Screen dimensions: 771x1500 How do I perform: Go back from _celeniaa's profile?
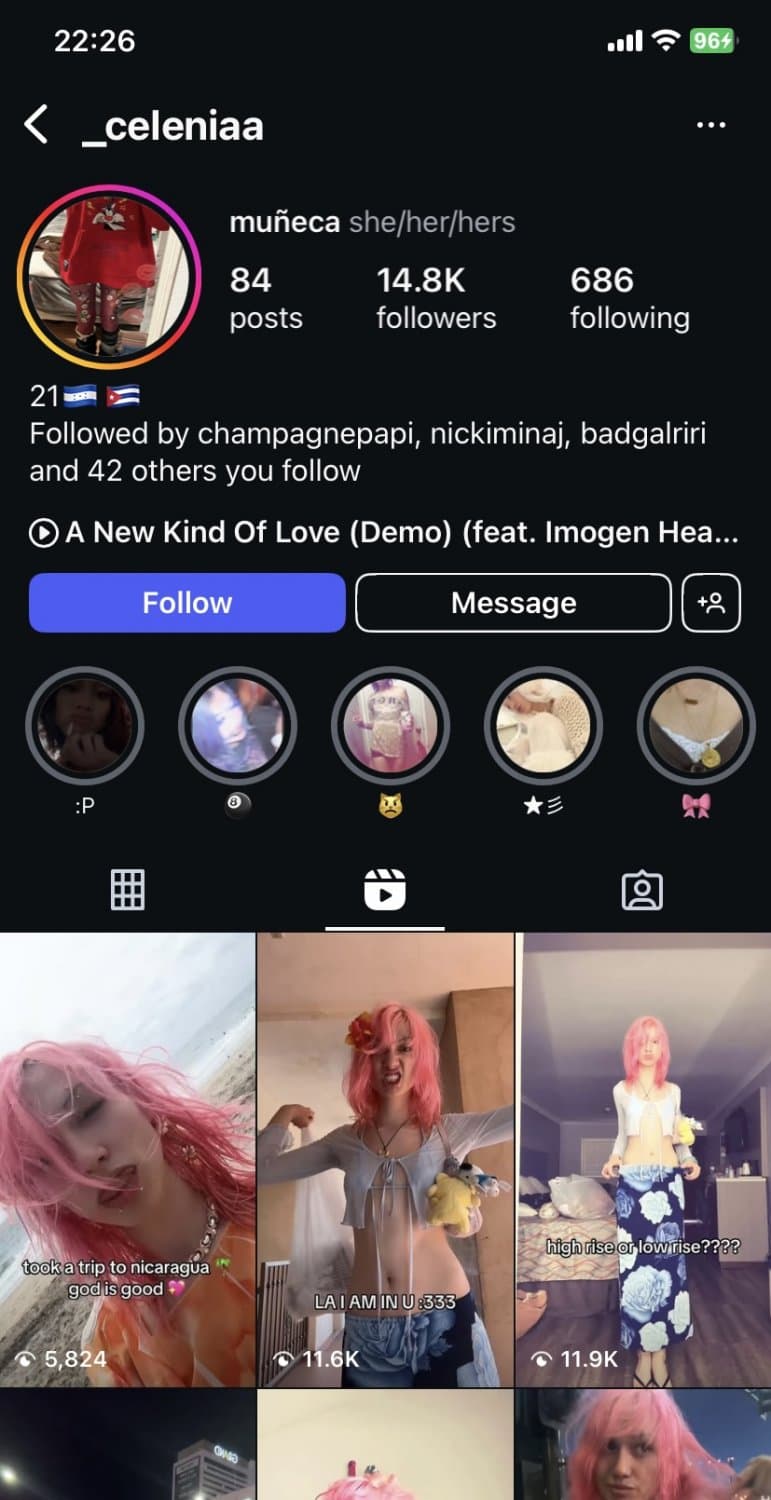click(x=36, y=126)
